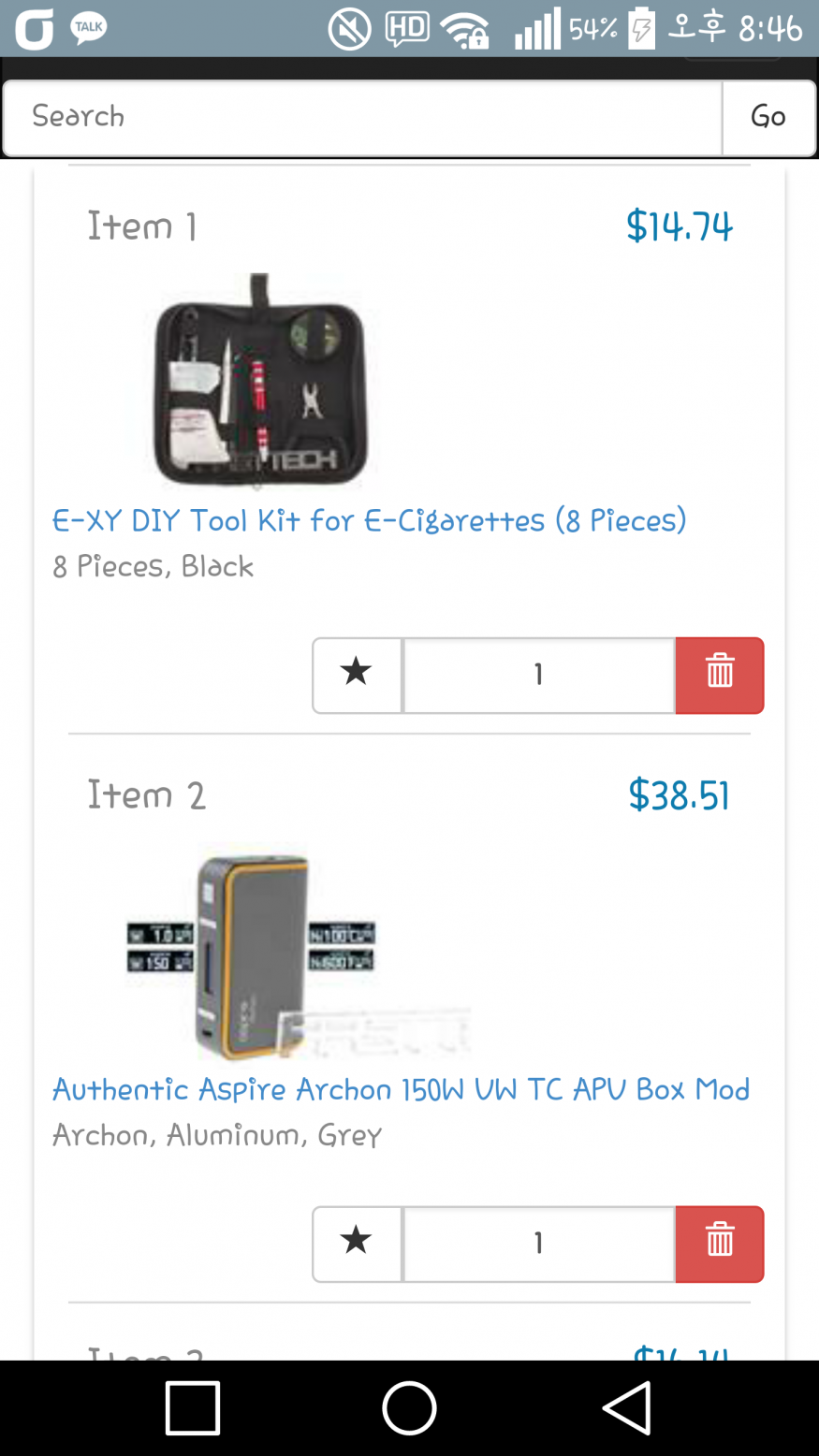The width and height of the screenshot is (819, 1456).
Task: Open Authentic Aspire Archon Box Mod link
Action: 401,1089
